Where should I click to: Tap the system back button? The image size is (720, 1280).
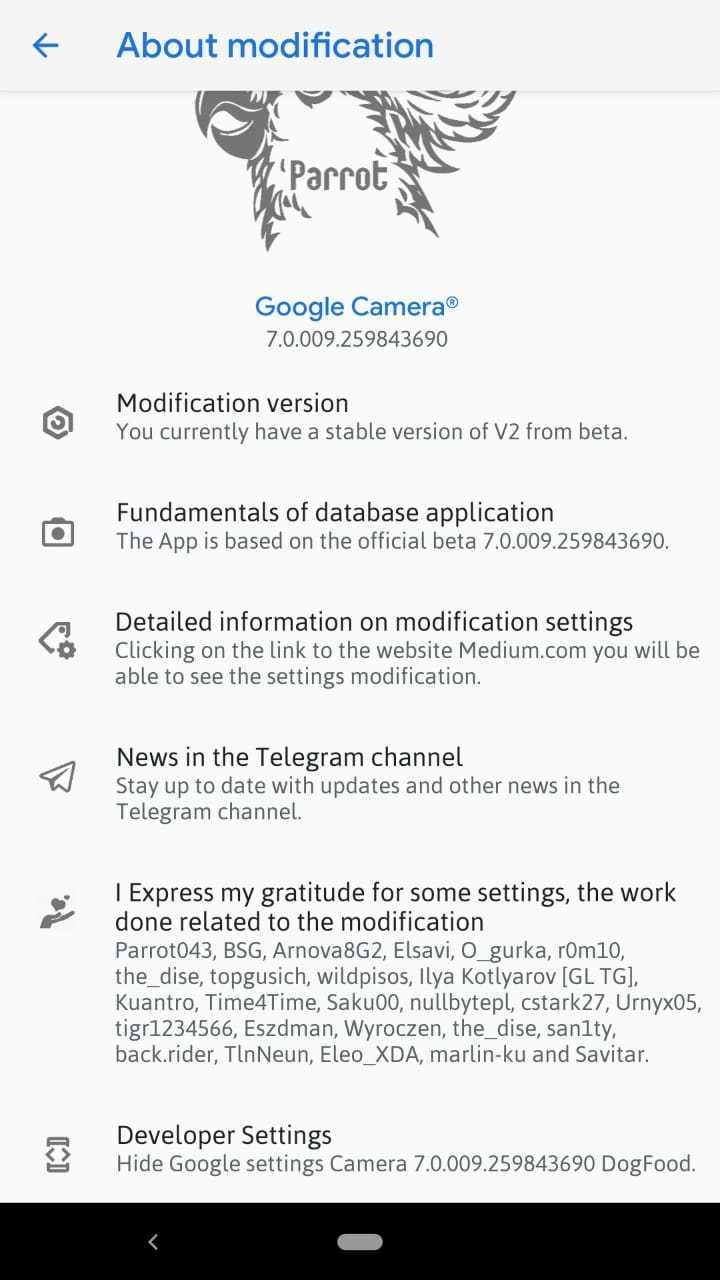click(153, 1242)
